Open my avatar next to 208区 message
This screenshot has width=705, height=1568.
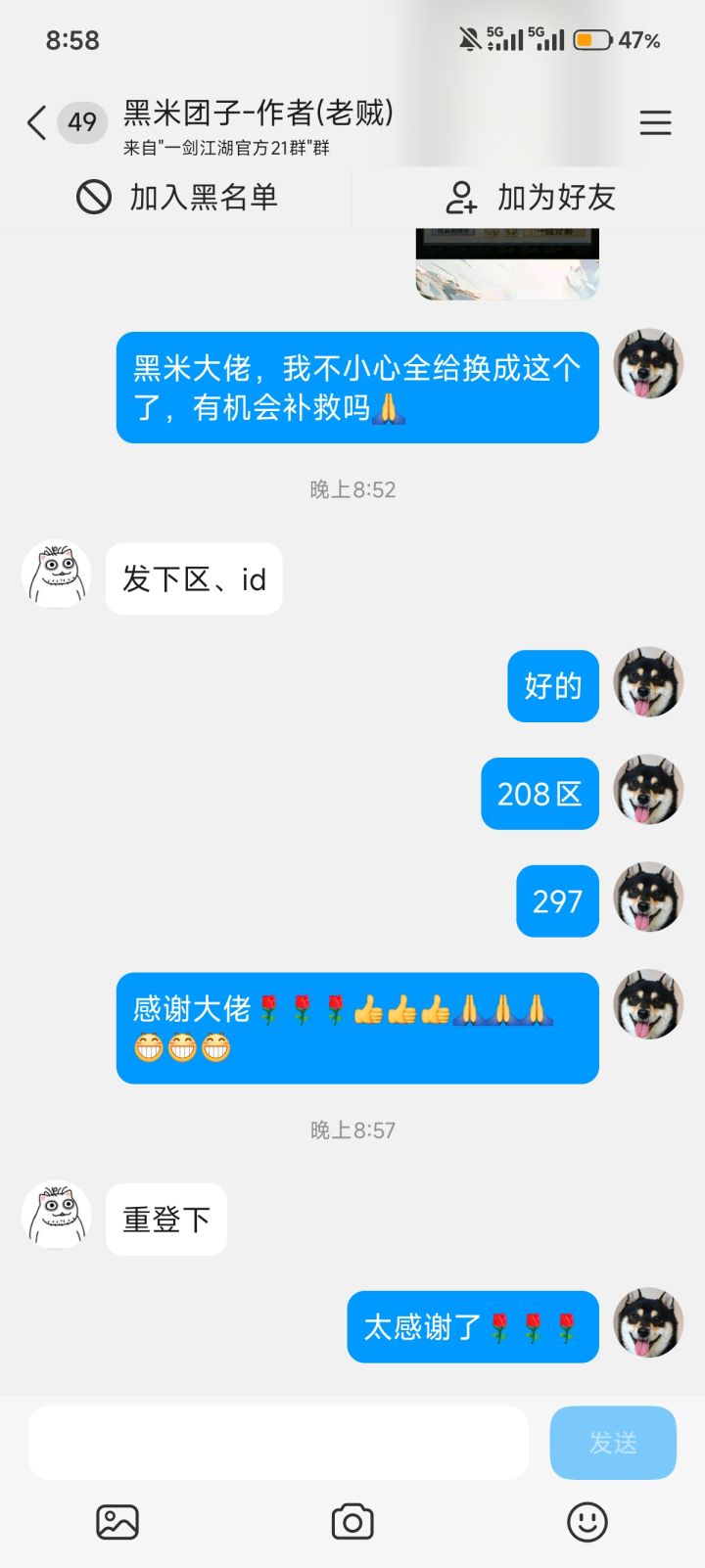tap(648, 790)
